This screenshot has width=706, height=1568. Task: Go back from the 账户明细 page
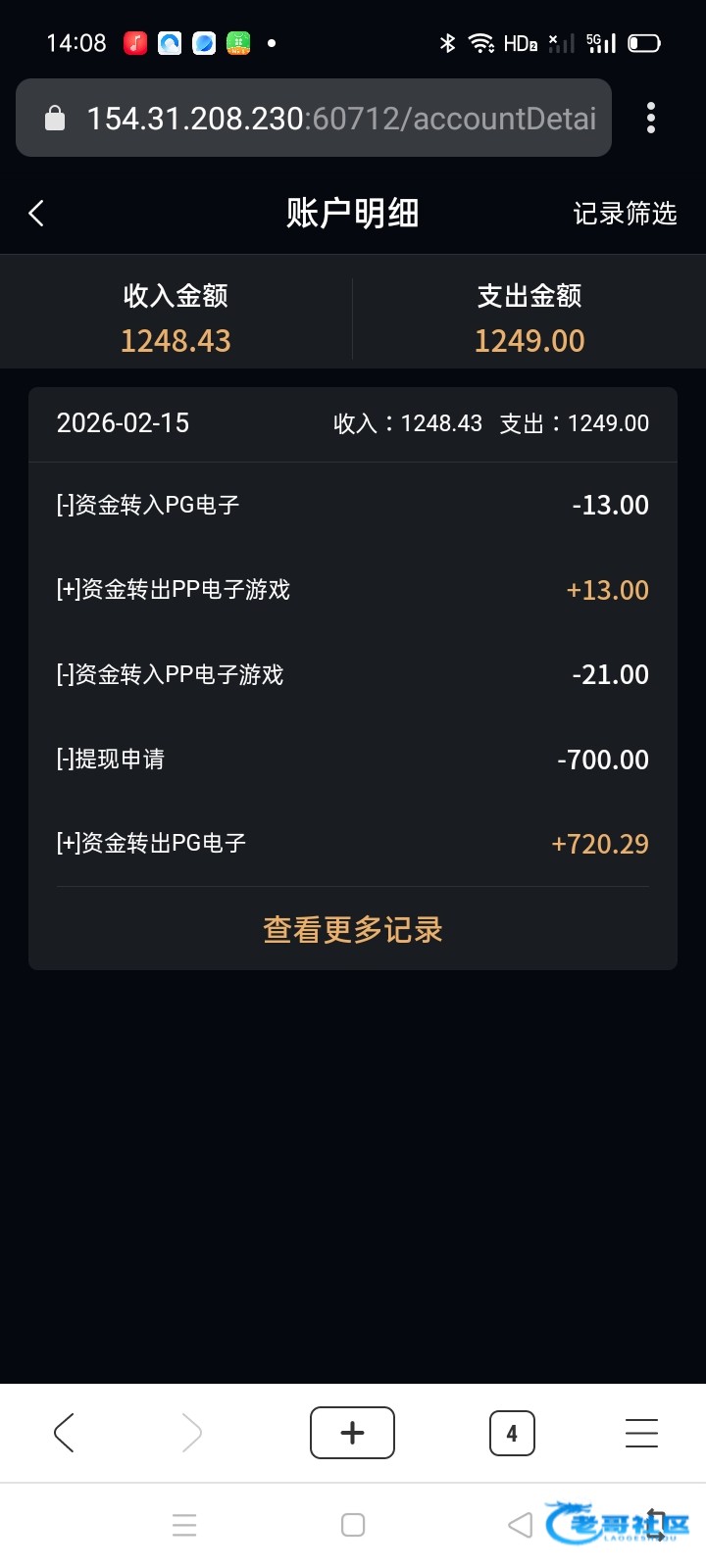pos(37,214)
